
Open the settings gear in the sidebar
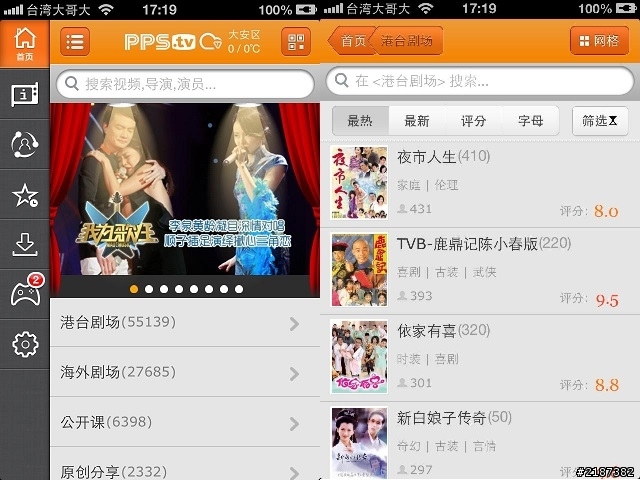click(x=24, y=345)
